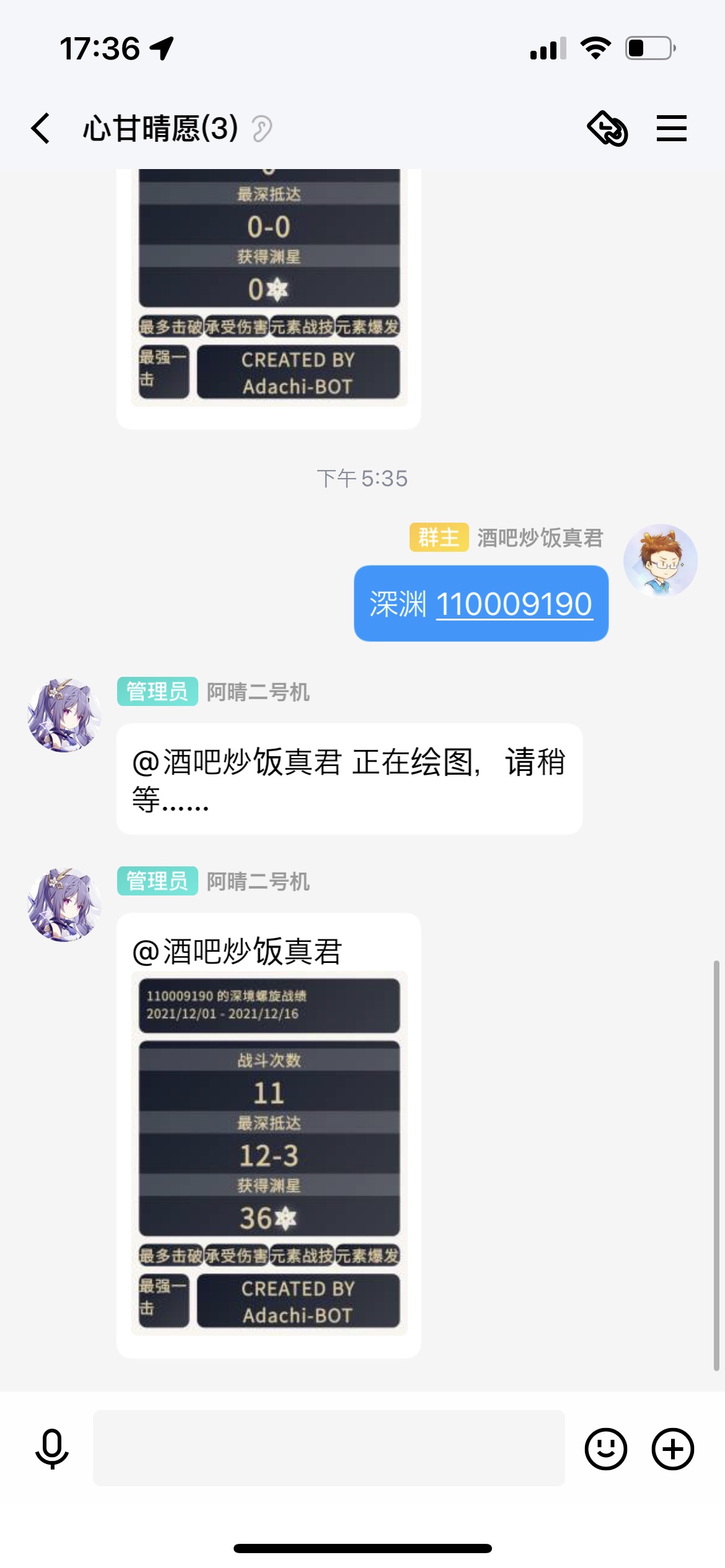Go back from the 心甘晴愿 chat

click(x=41, y=128)
